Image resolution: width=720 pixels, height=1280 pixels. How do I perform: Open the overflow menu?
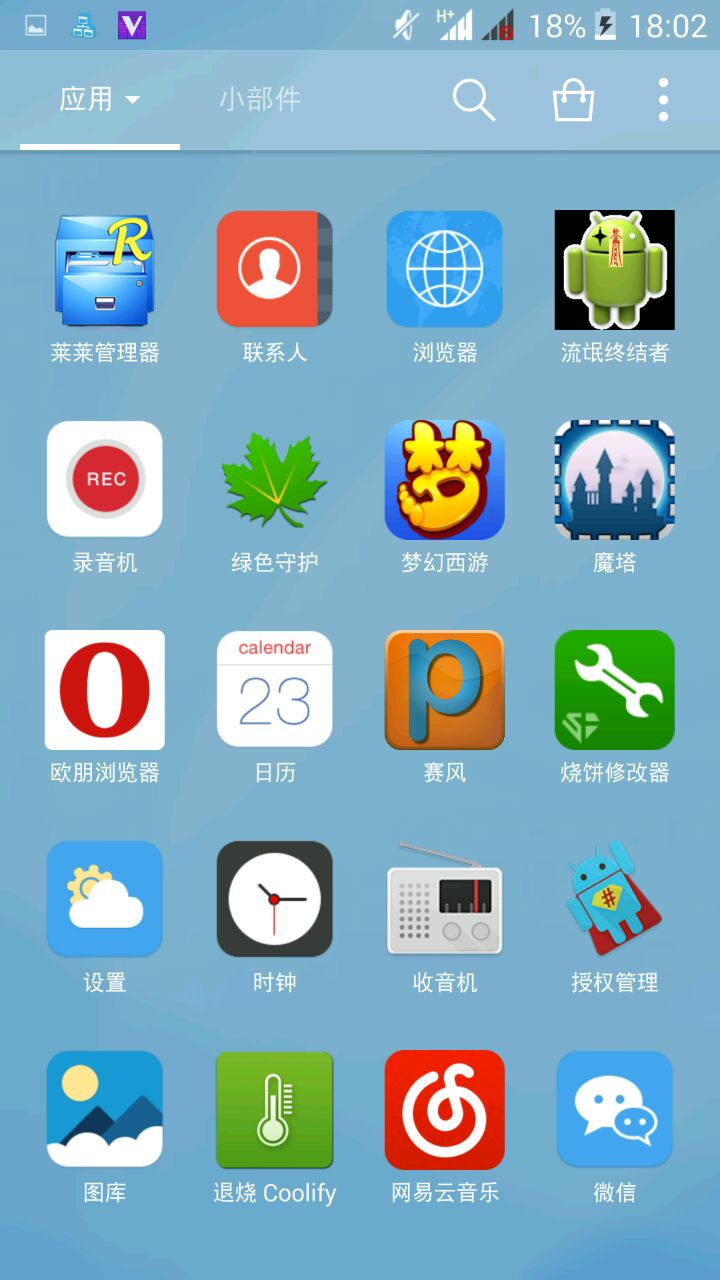click(x=663, y=100)
